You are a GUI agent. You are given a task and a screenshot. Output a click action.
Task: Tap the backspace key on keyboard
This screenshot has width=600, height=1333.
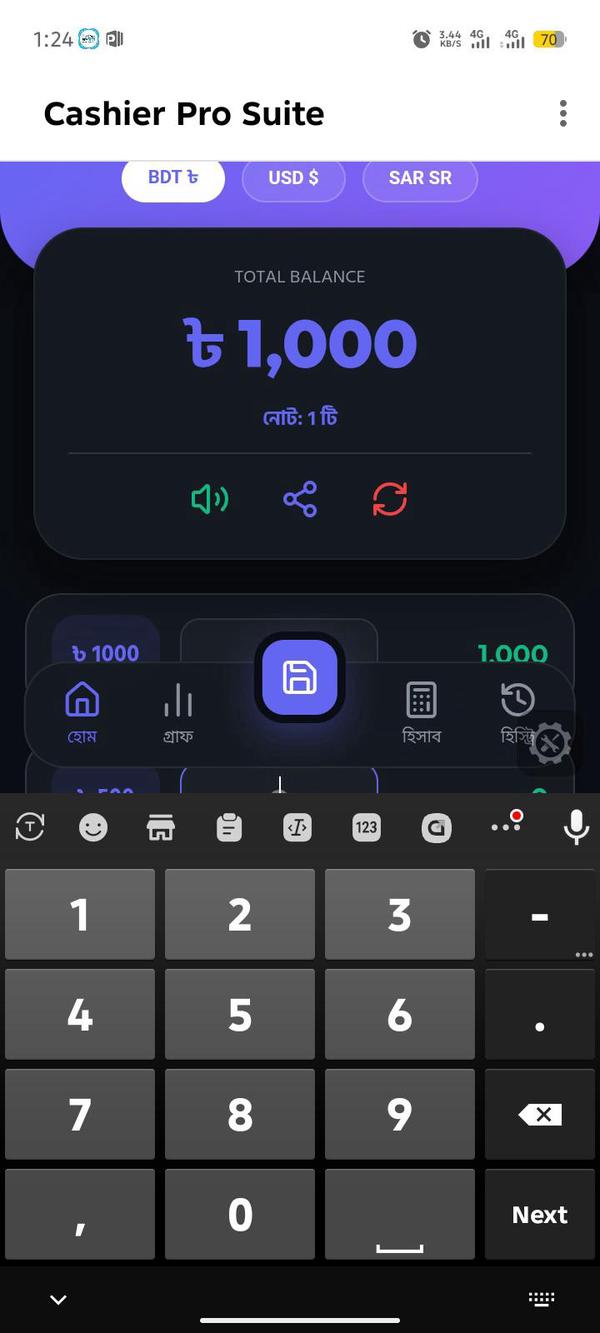pos(540,1114)
